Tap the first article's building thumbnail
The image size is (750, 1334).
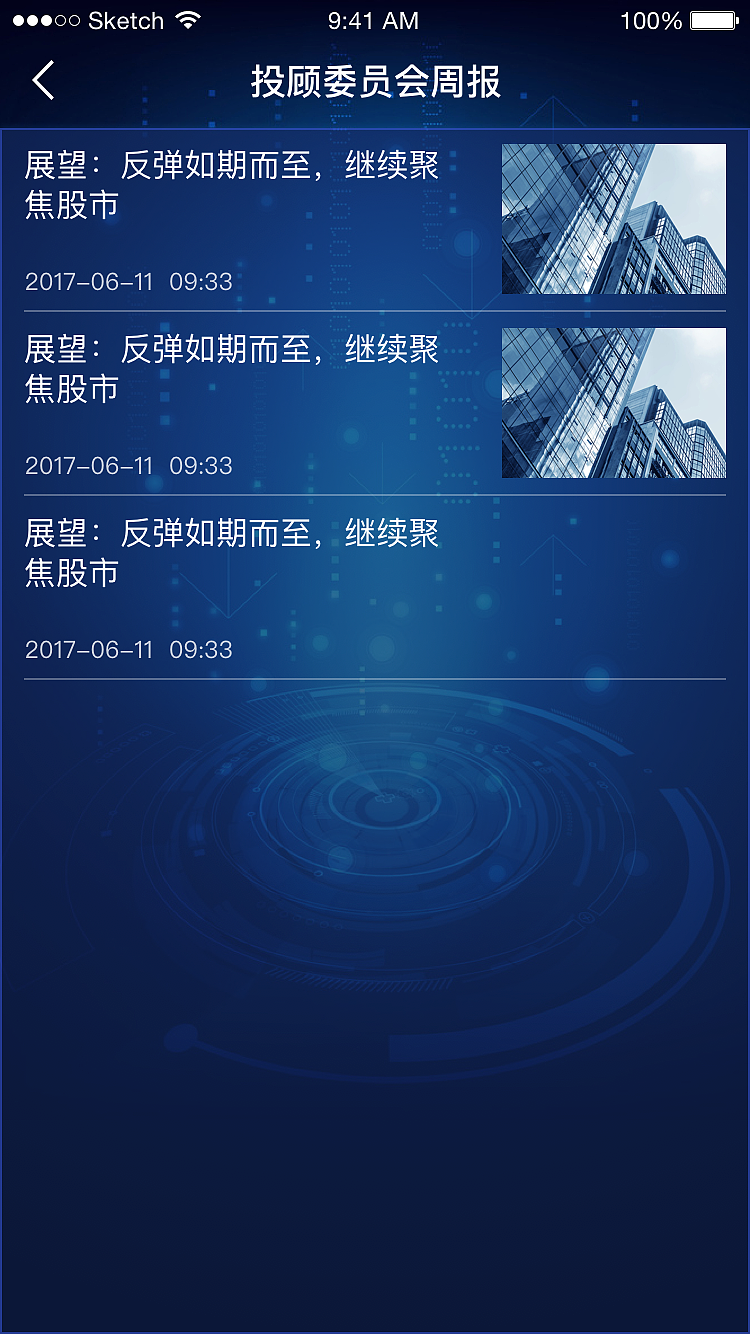(613, 218)
